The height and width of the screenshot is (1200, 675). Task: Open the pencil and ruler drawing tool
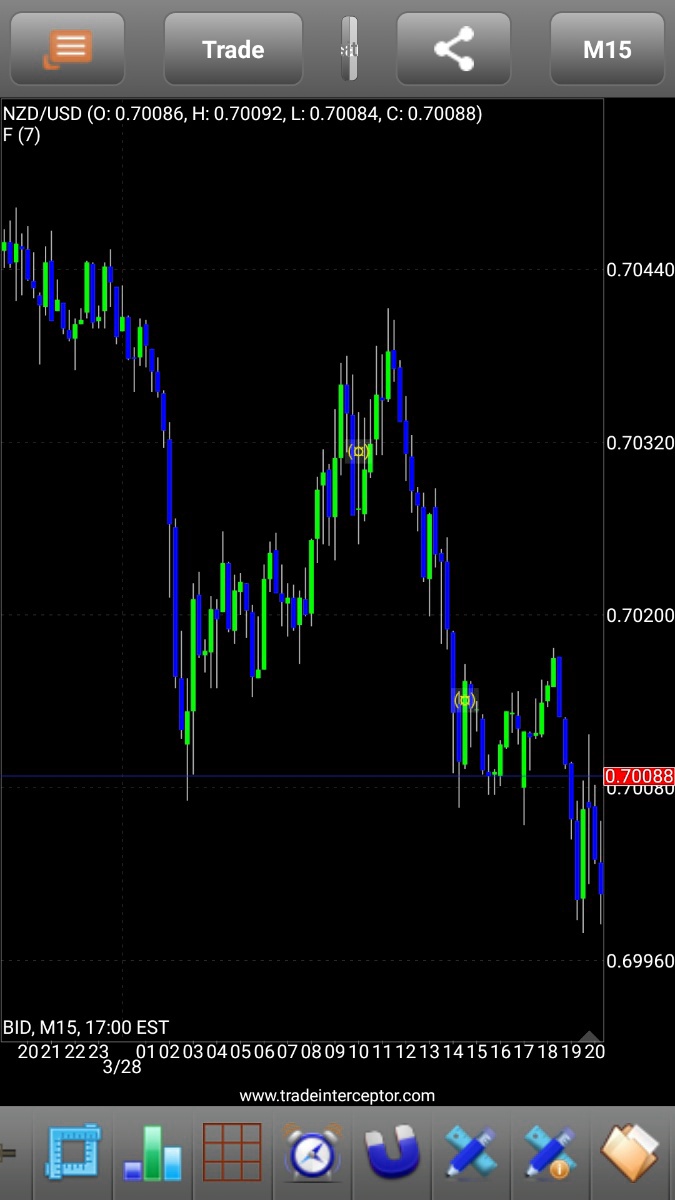470,1154
